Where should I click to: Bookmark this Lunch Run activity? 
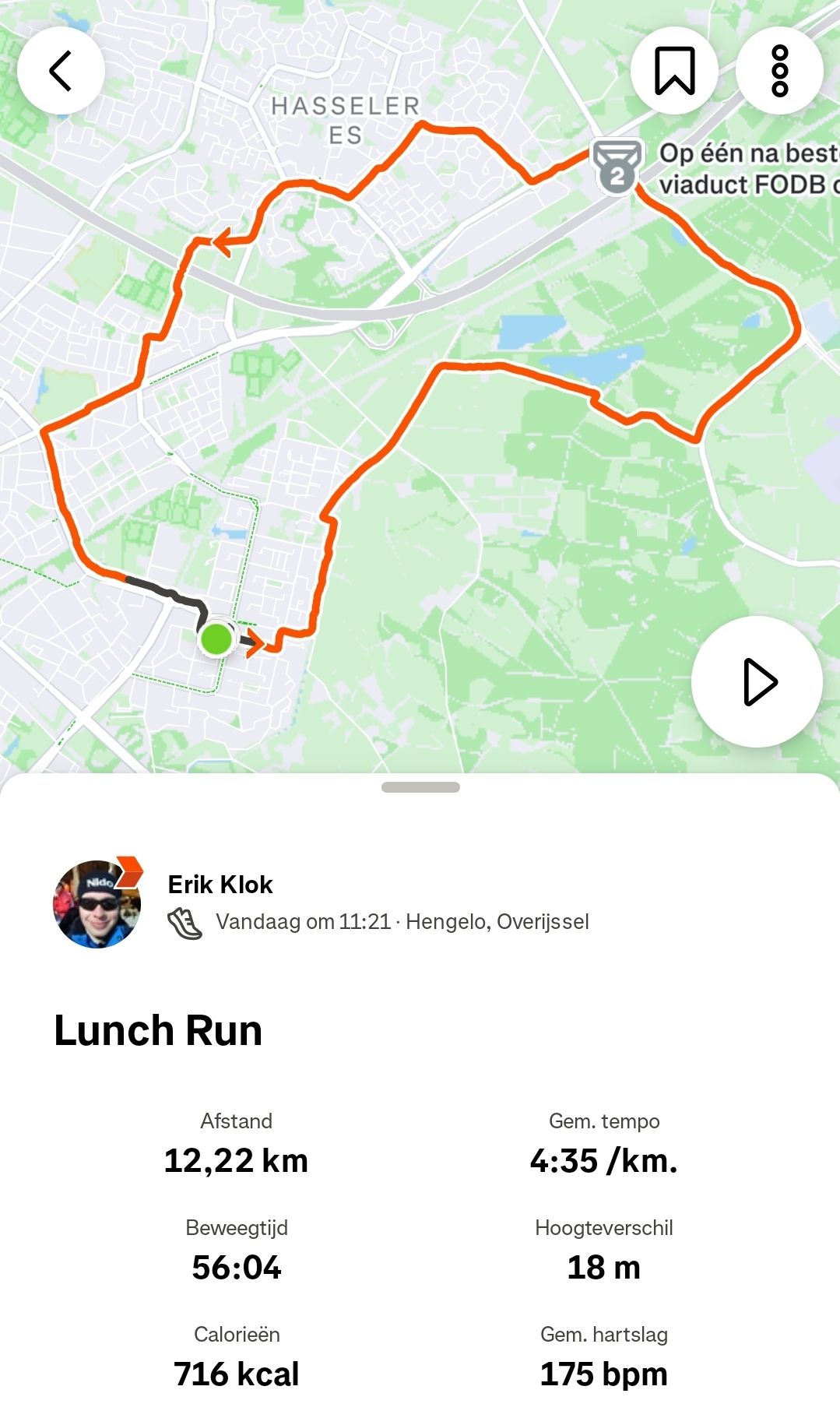(674, 71)
